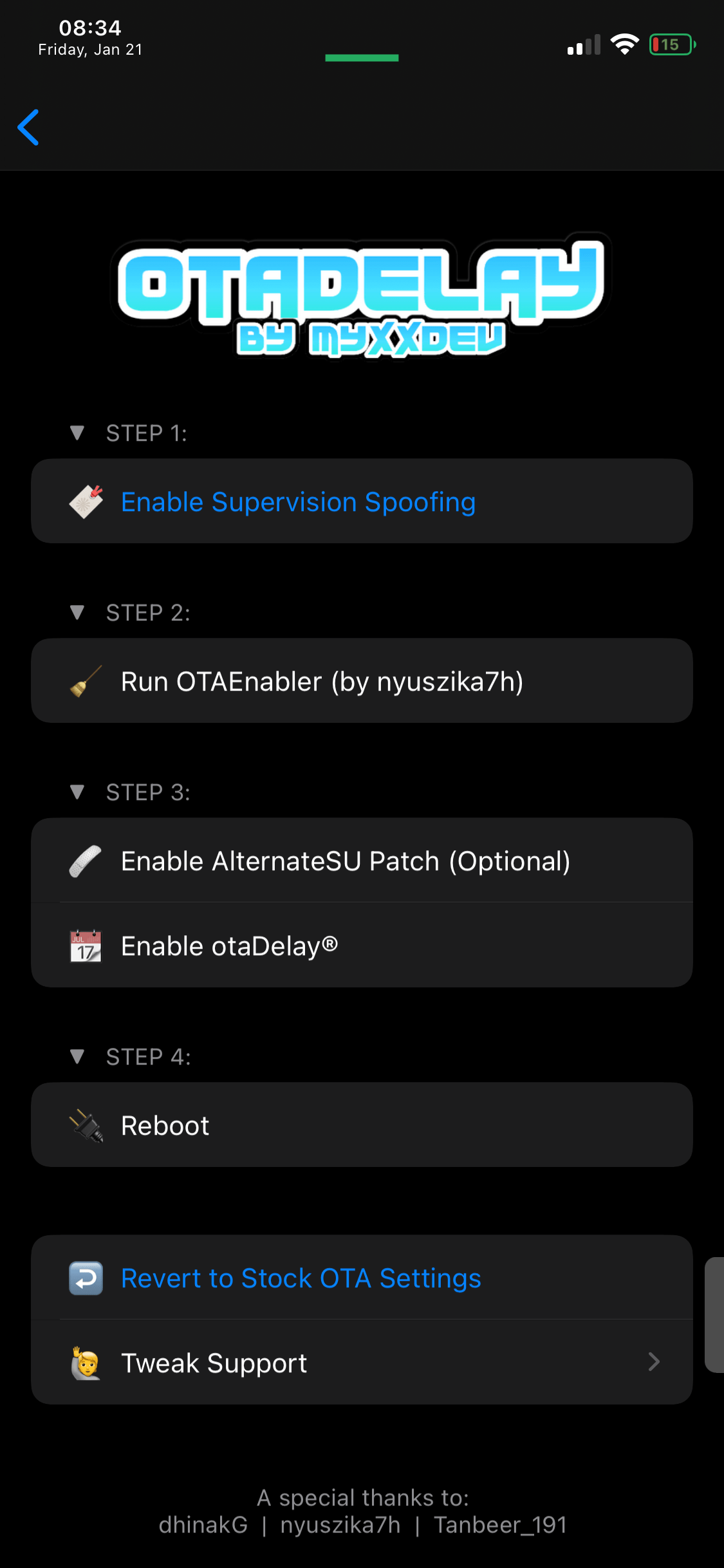Image resolution: width=724 pixels, height=1568 pixels.
Task: Navigate back with the blue arrow
Action: click(x=29, y=127)
